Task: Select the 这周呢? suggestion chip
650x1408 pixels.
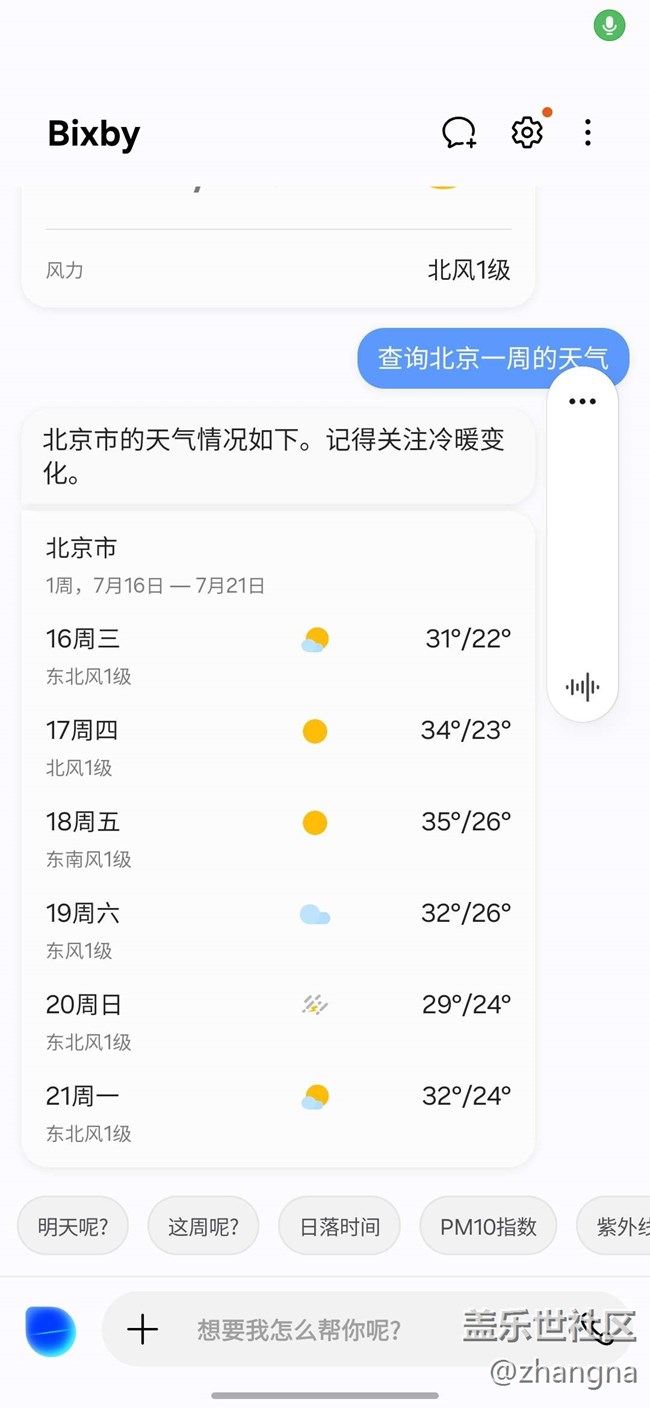Action: click(203, 1226)
